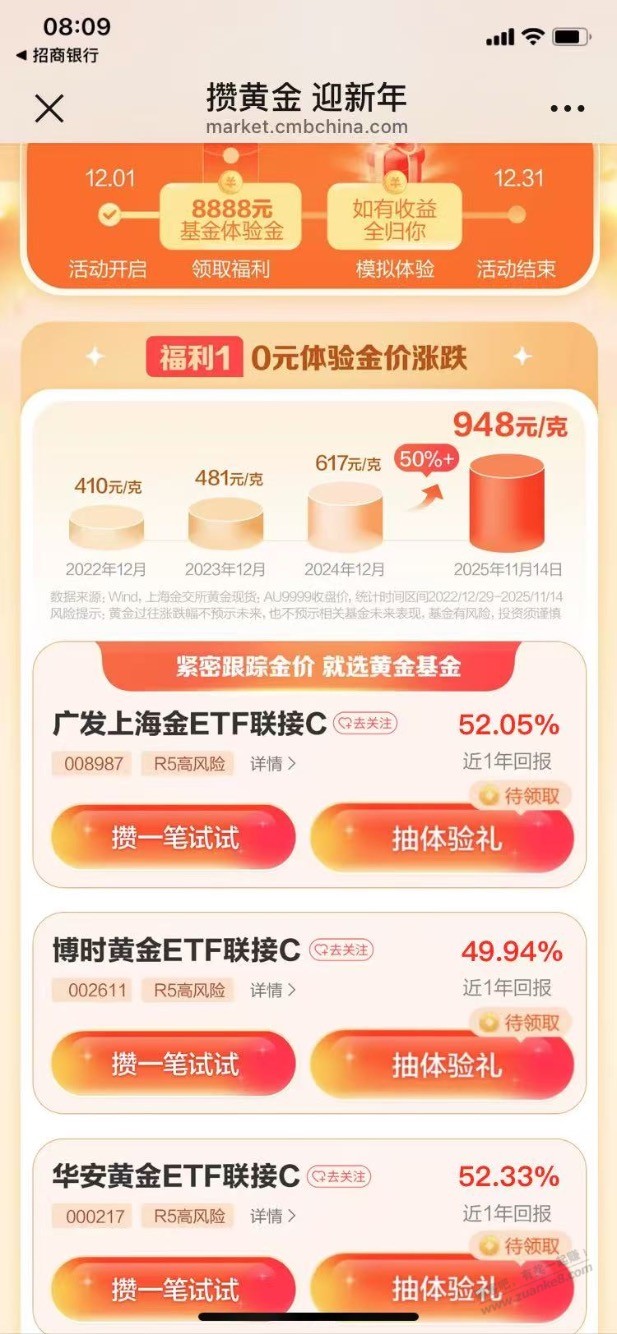Open the three-dot overflow menu
Image resolution: width=617 pixels, height=1334 pixels.
pos(567,108)
